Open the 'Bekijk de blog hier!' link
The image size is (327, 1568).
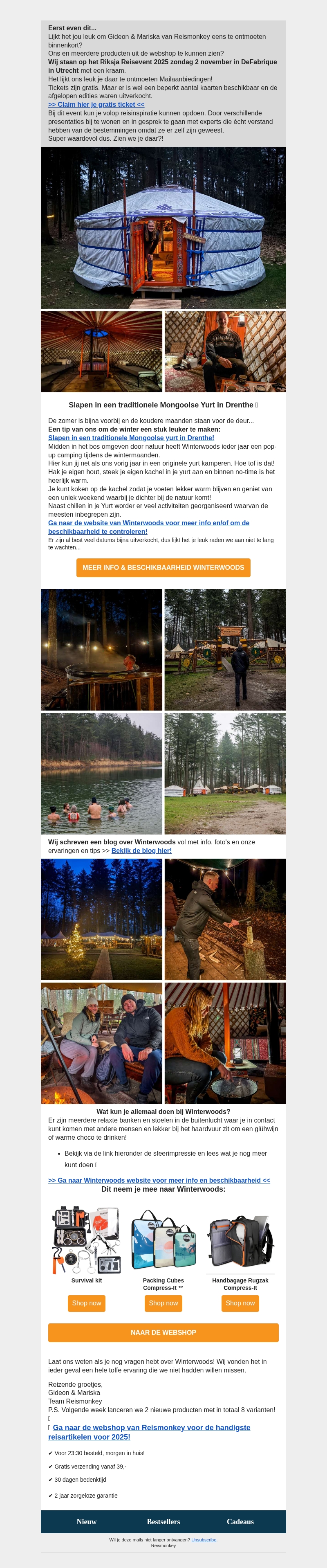pos(141,850)
